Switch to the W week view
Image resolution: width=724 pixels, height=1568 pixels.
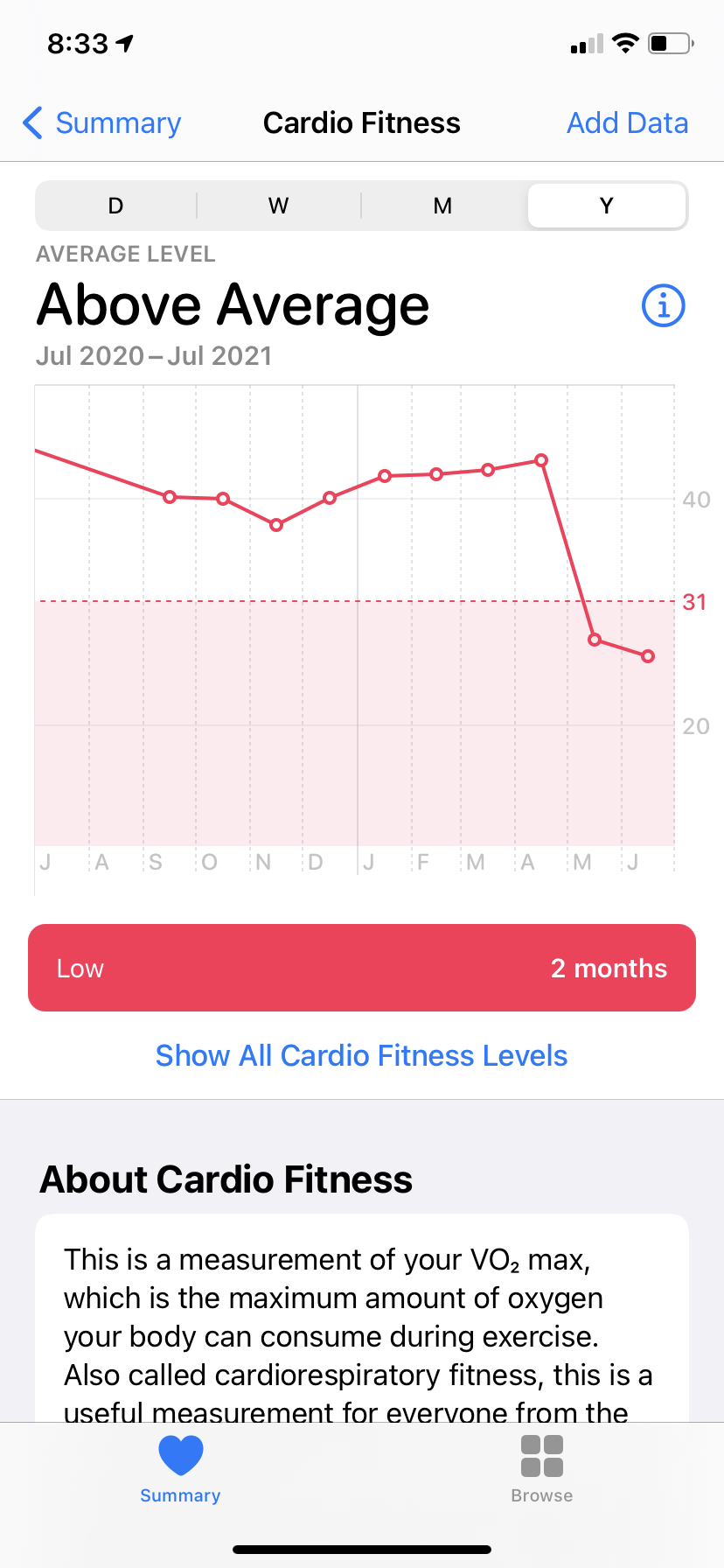tap(278, 206)
